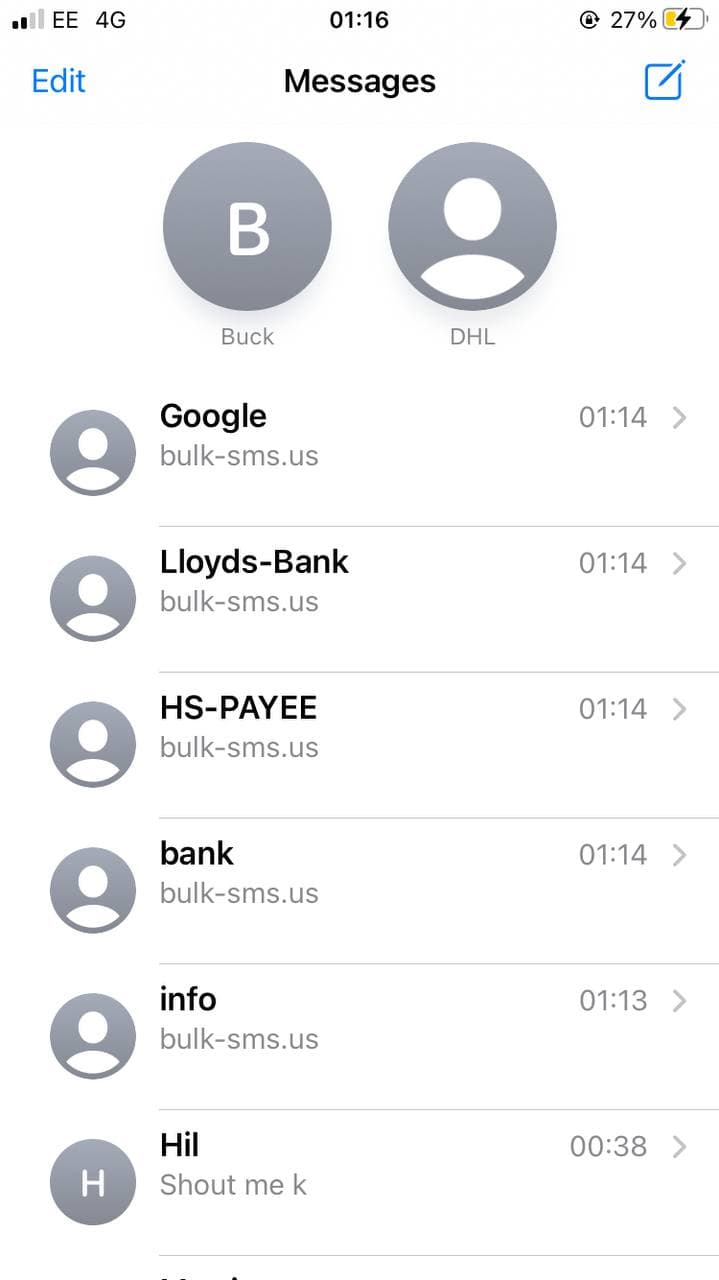Open the chat with Hil
The image size is (719, 1280).
pos(360,1183)
